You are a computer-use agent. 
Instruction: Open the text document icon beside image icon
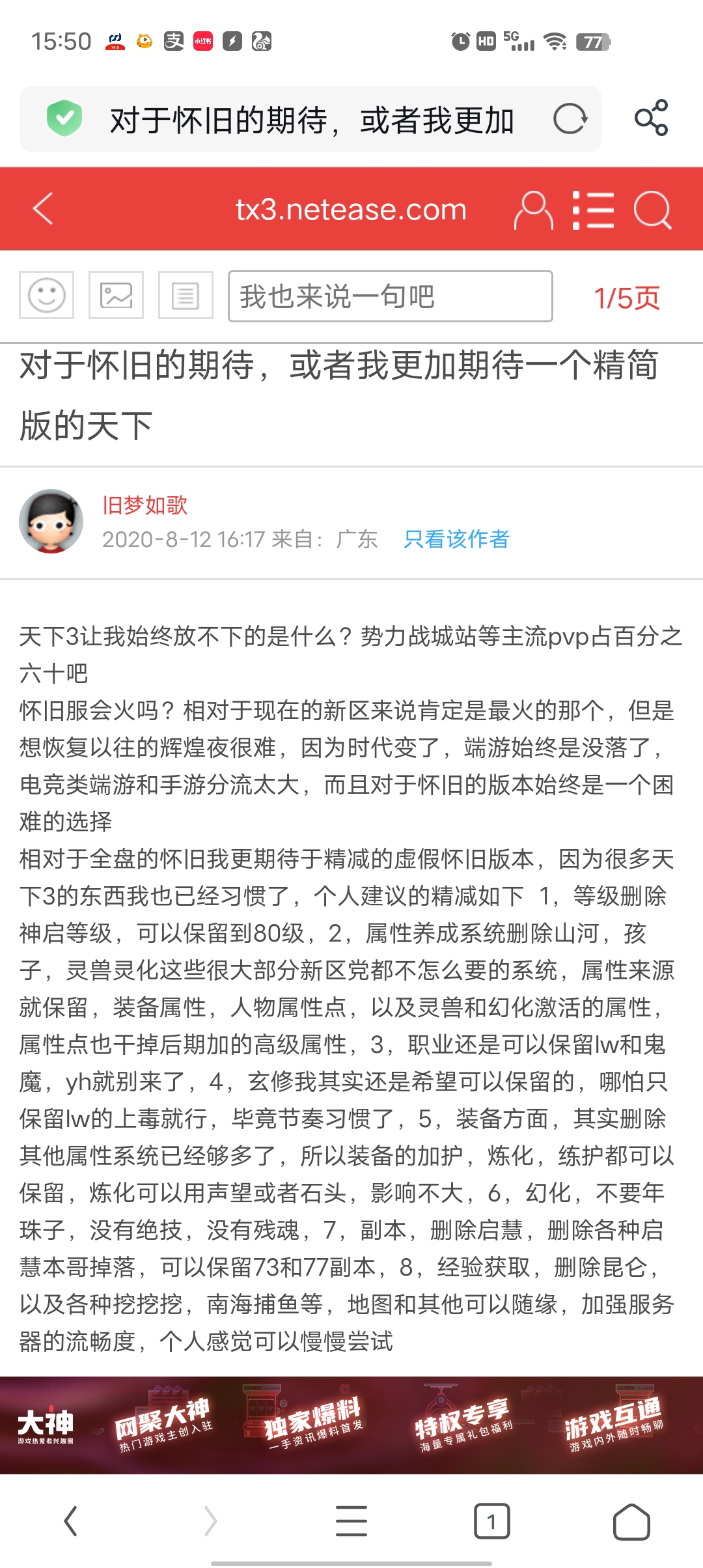[186, 295]
